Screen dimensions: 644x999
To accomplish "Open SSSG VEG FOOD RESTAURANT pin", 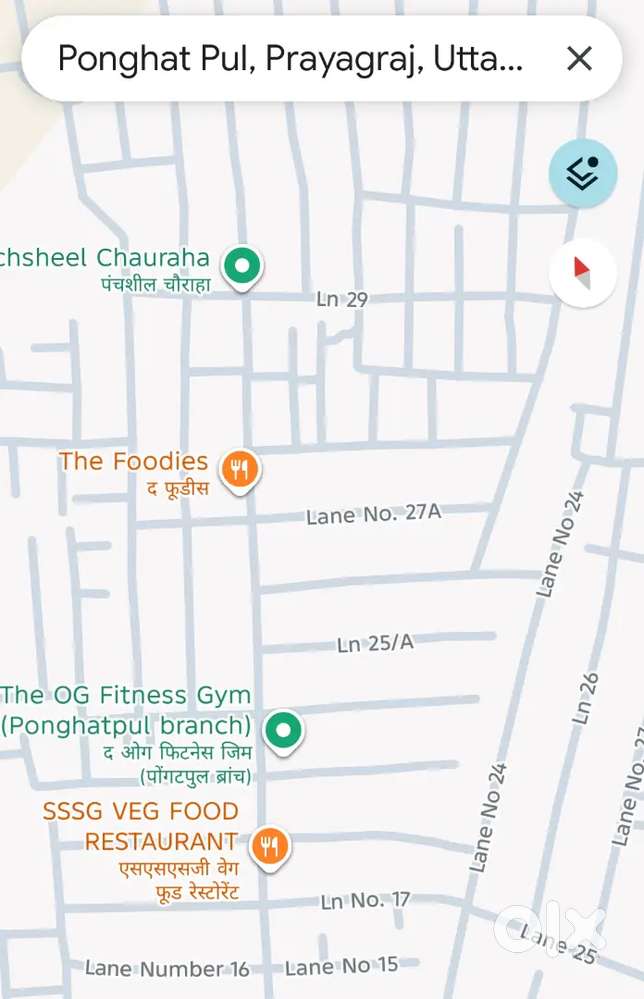I will [268, 846].
